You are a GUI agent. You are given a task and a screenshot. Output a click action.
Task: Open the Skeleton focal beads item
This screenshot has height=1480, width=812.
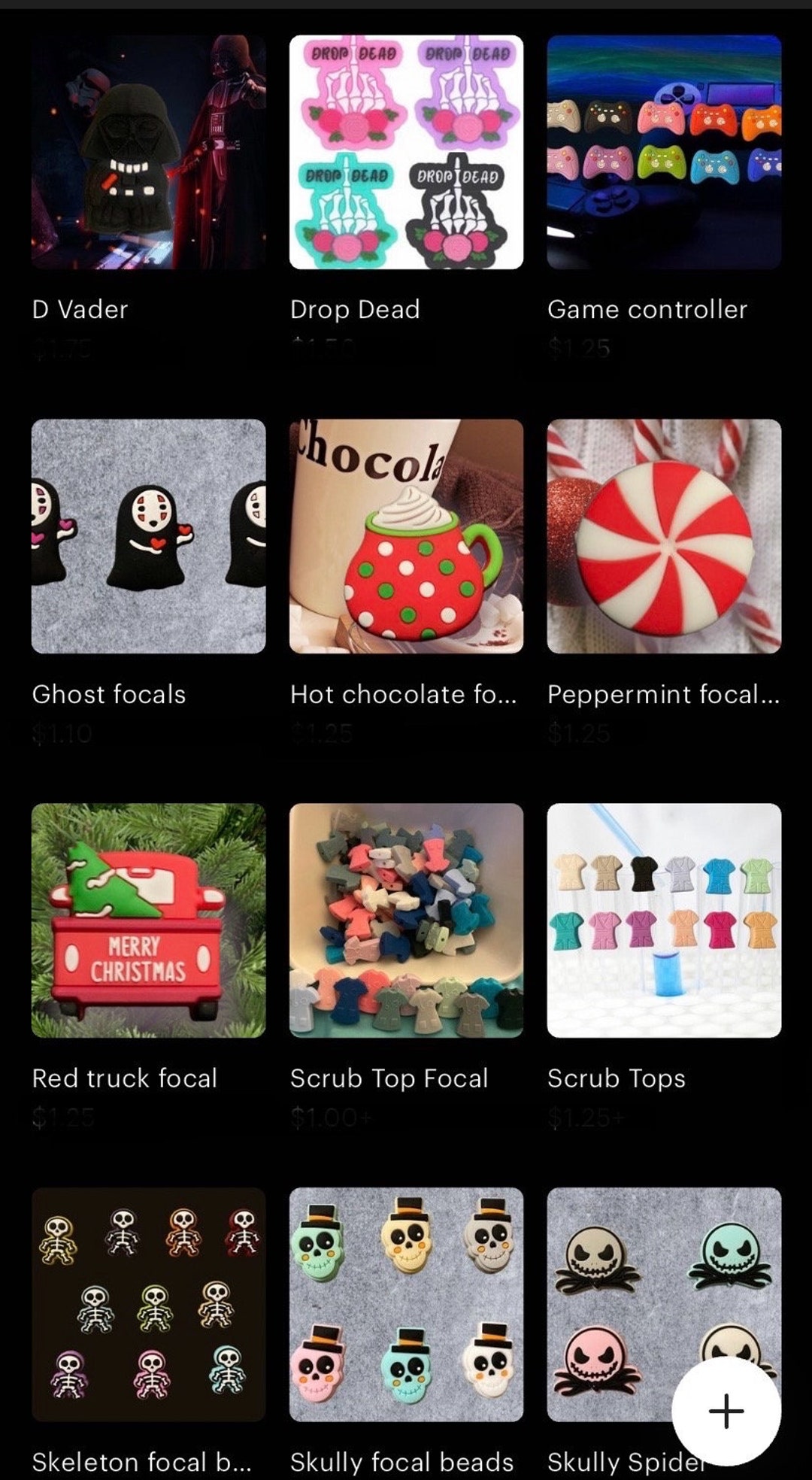tap(148, 1305)
